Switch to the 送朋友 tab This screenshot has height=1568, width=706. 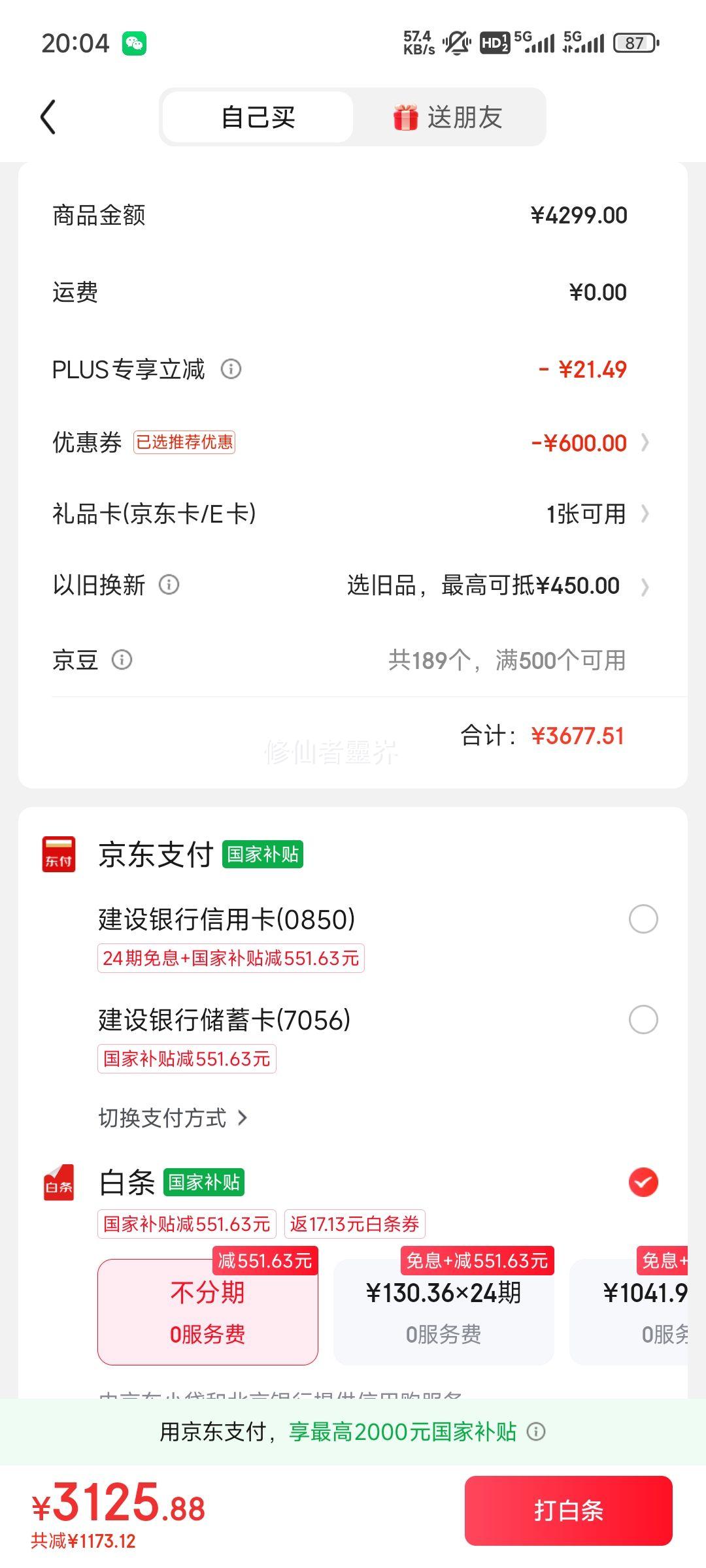pyautogui.click(x=448, y=118)
